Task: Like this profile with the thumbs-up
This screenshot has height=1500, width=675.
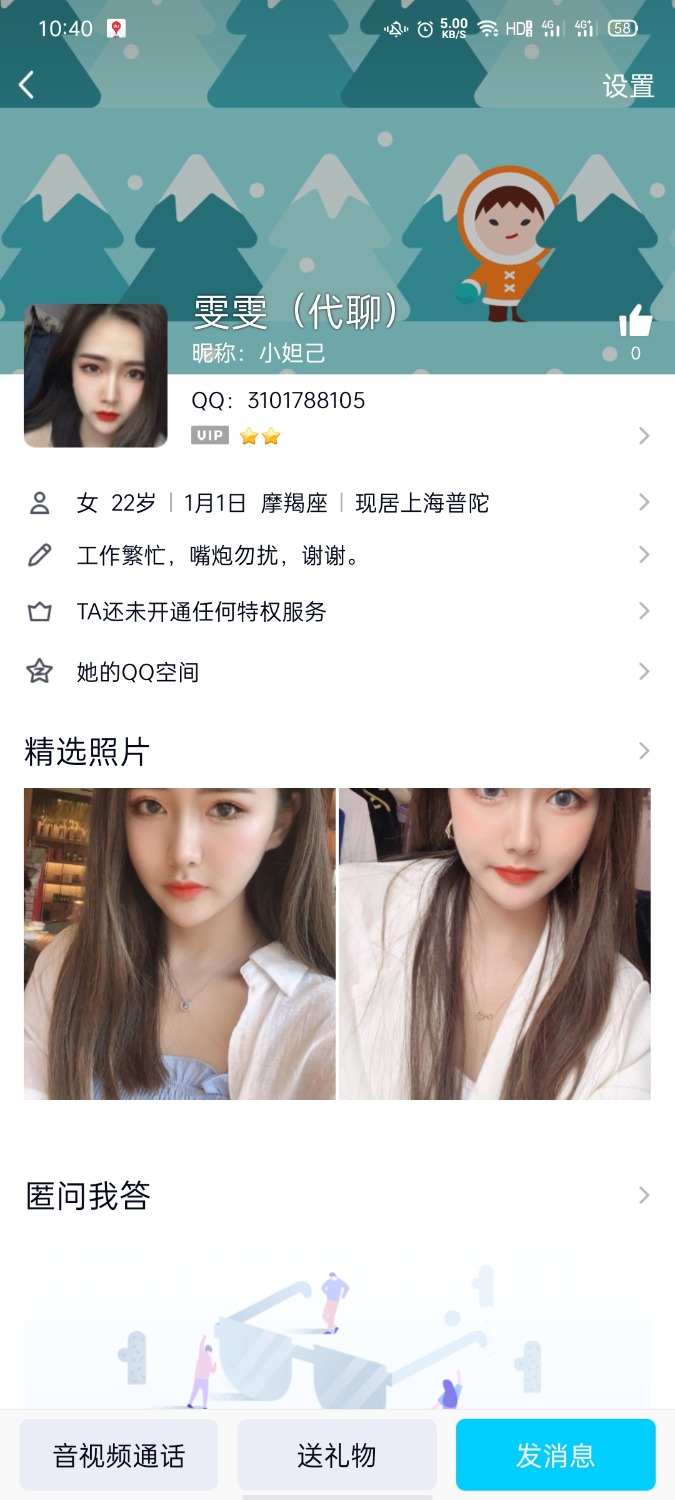Action: coord(635,322)
